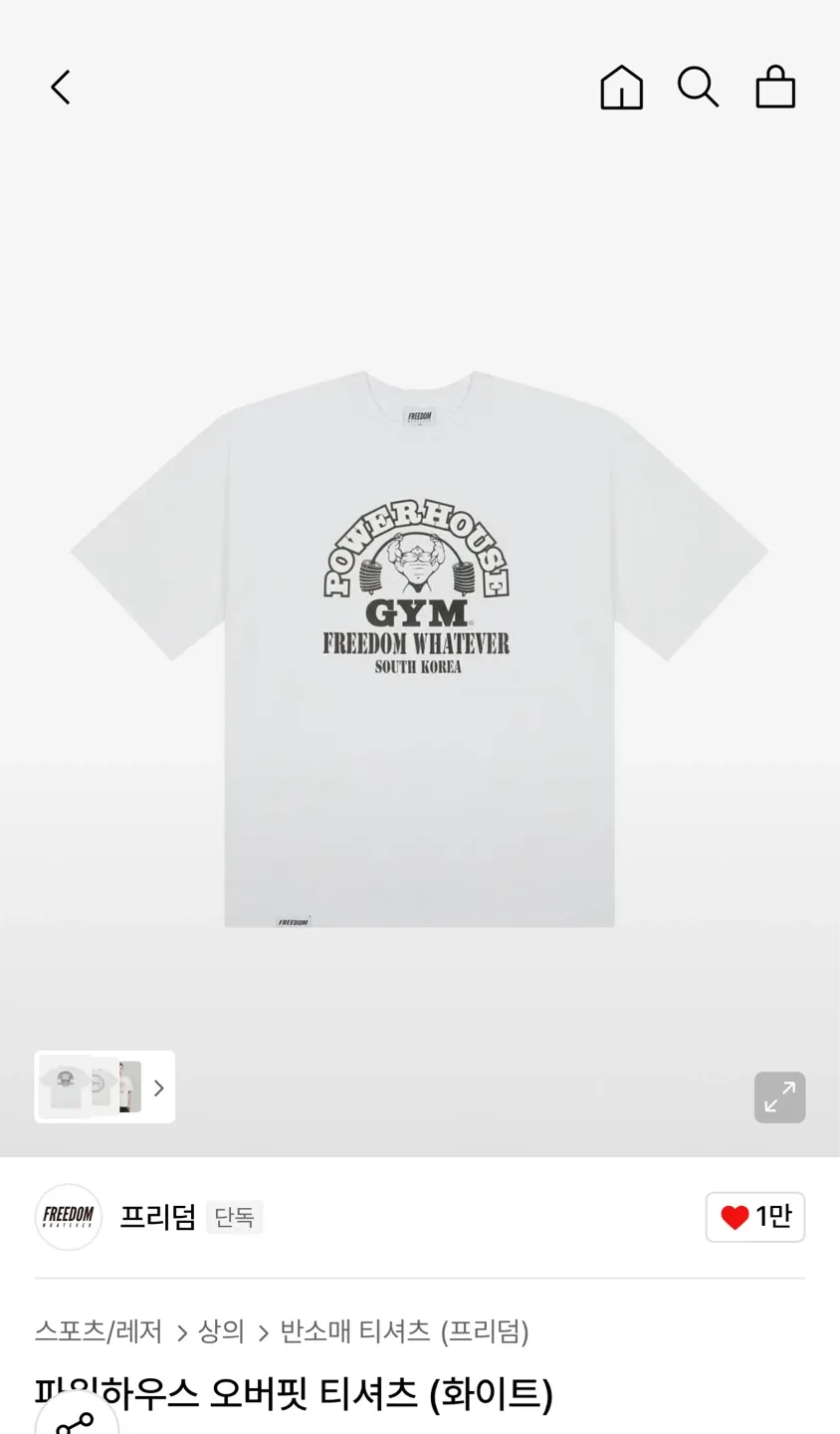Open the product image thumbnail gallery
840x1434 pixels.
105,1086
